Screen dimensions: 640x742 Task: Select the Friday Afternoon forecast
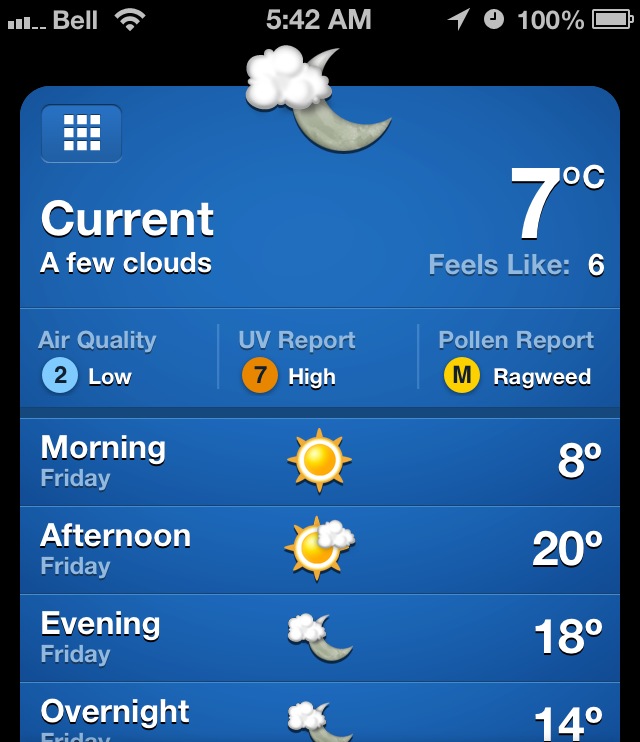pos(320,549)
